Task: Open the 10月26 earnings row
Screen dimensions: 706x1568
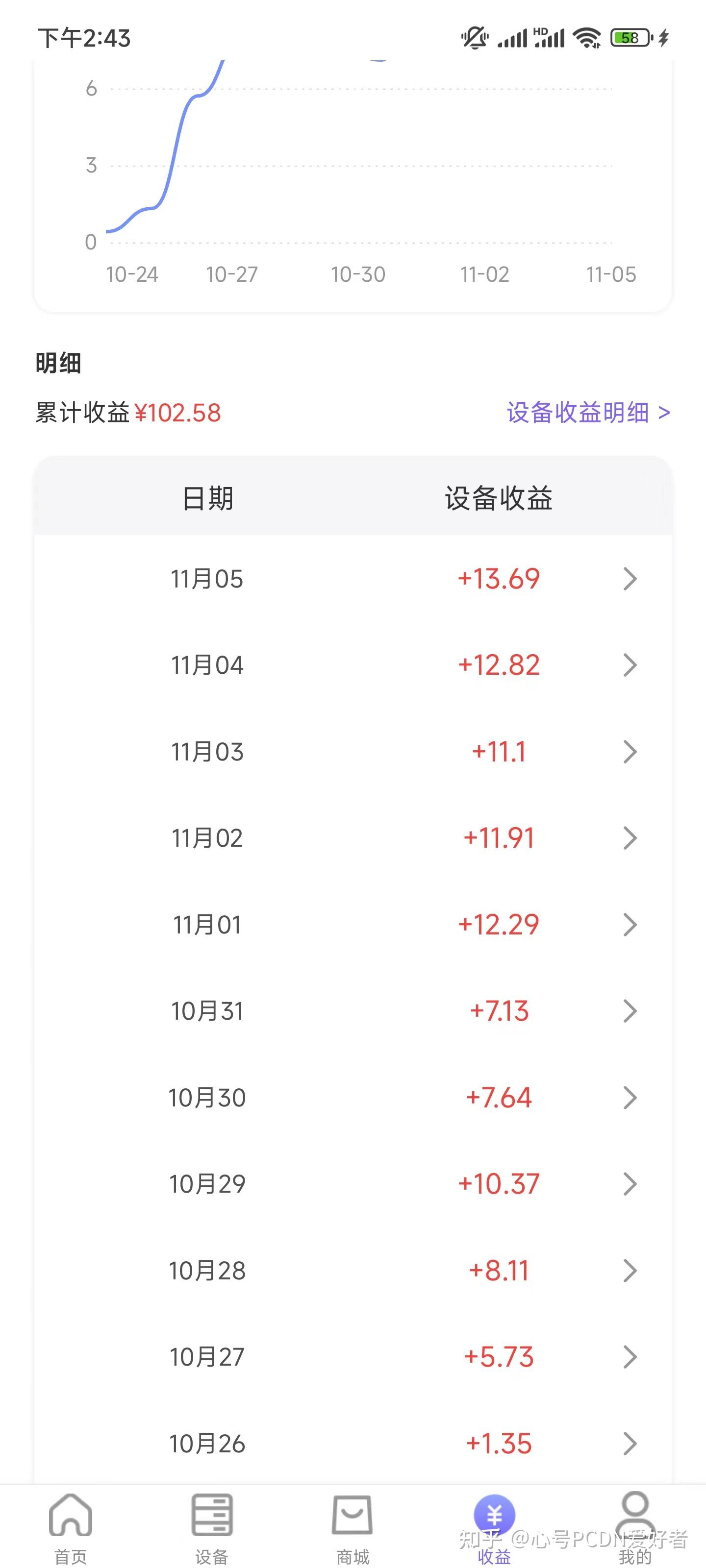Action: [353, 1443]
